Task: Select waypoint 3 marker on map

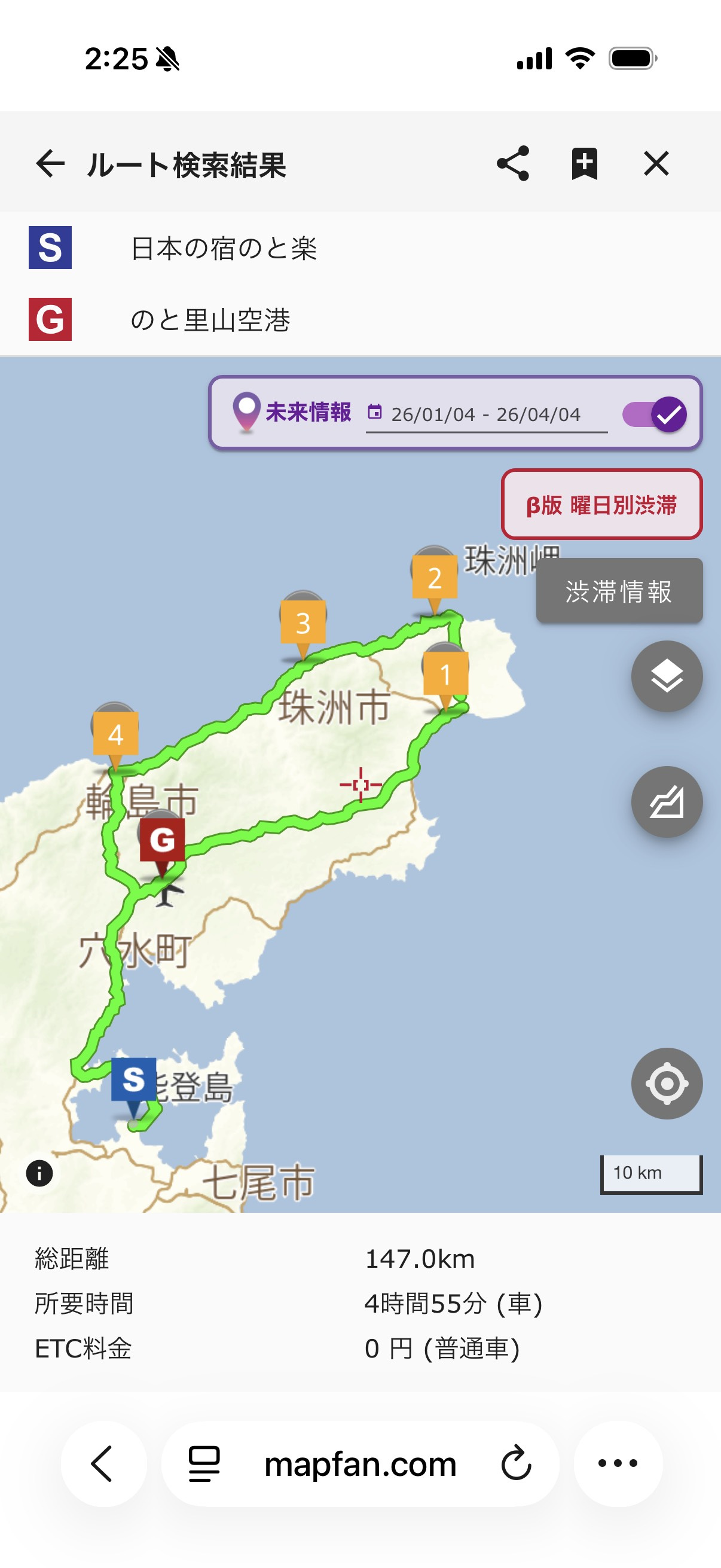Action: click(x=303, y=623)
